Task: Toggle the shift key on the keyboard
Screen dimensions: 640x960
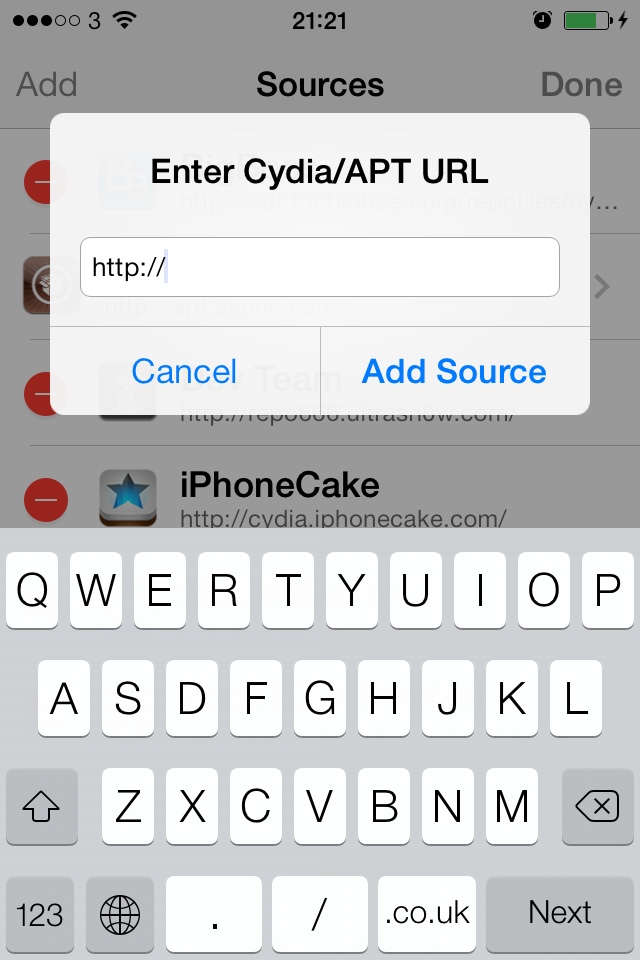Action: [x=41, y=806]
